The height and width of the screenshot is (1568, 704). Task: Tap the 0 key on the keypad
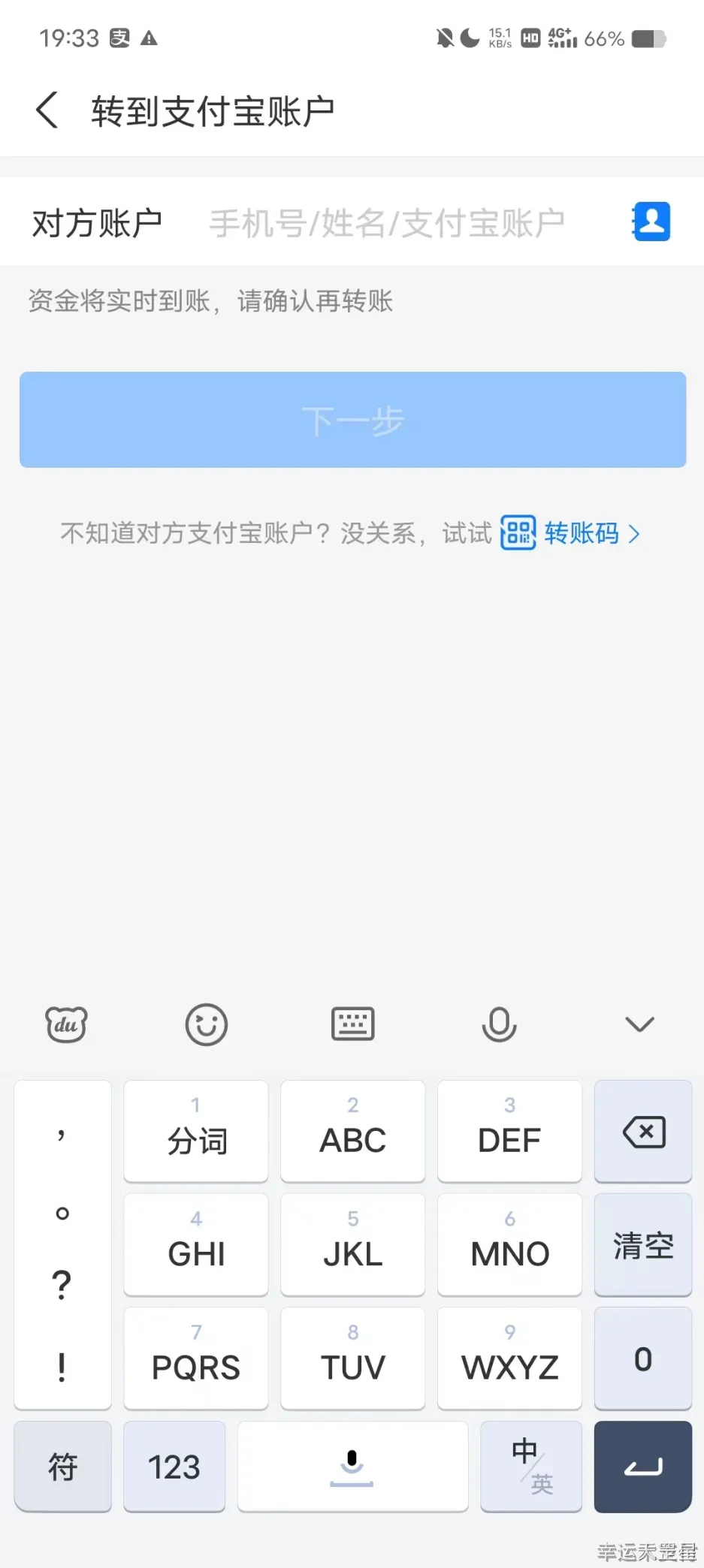643,1358
